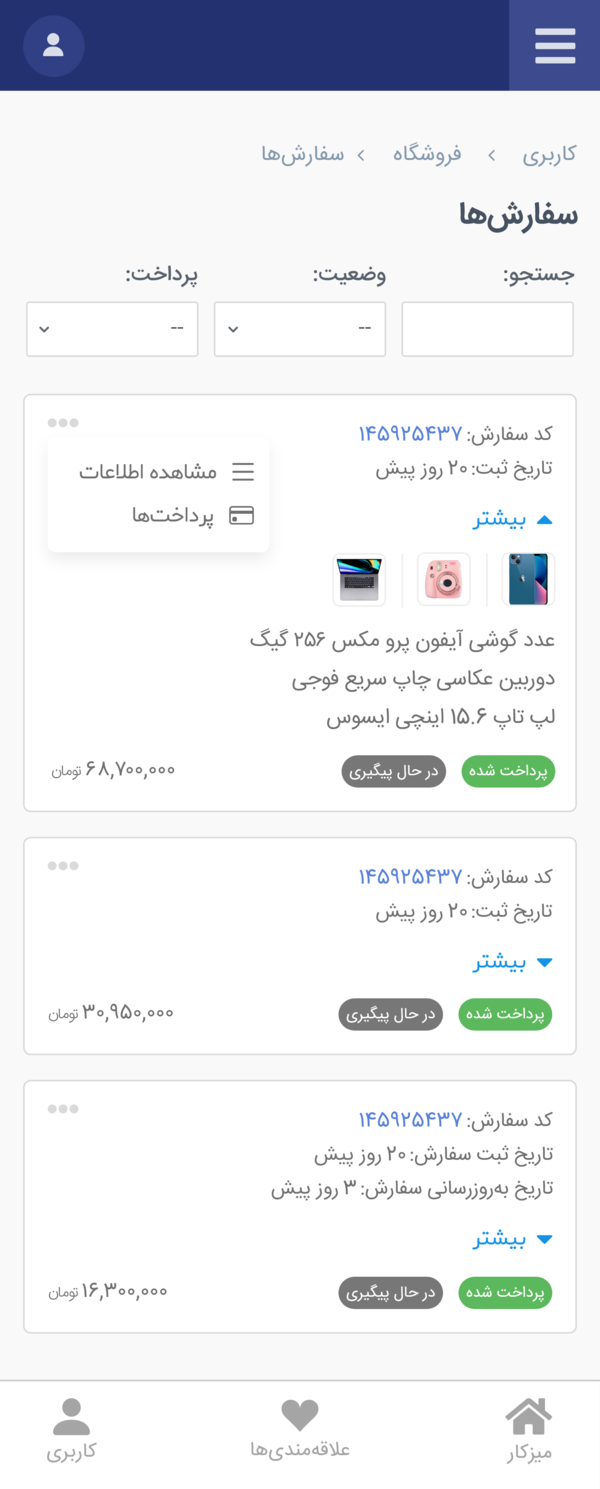Open the iPhone product thumbnail

tap(528, 579)
